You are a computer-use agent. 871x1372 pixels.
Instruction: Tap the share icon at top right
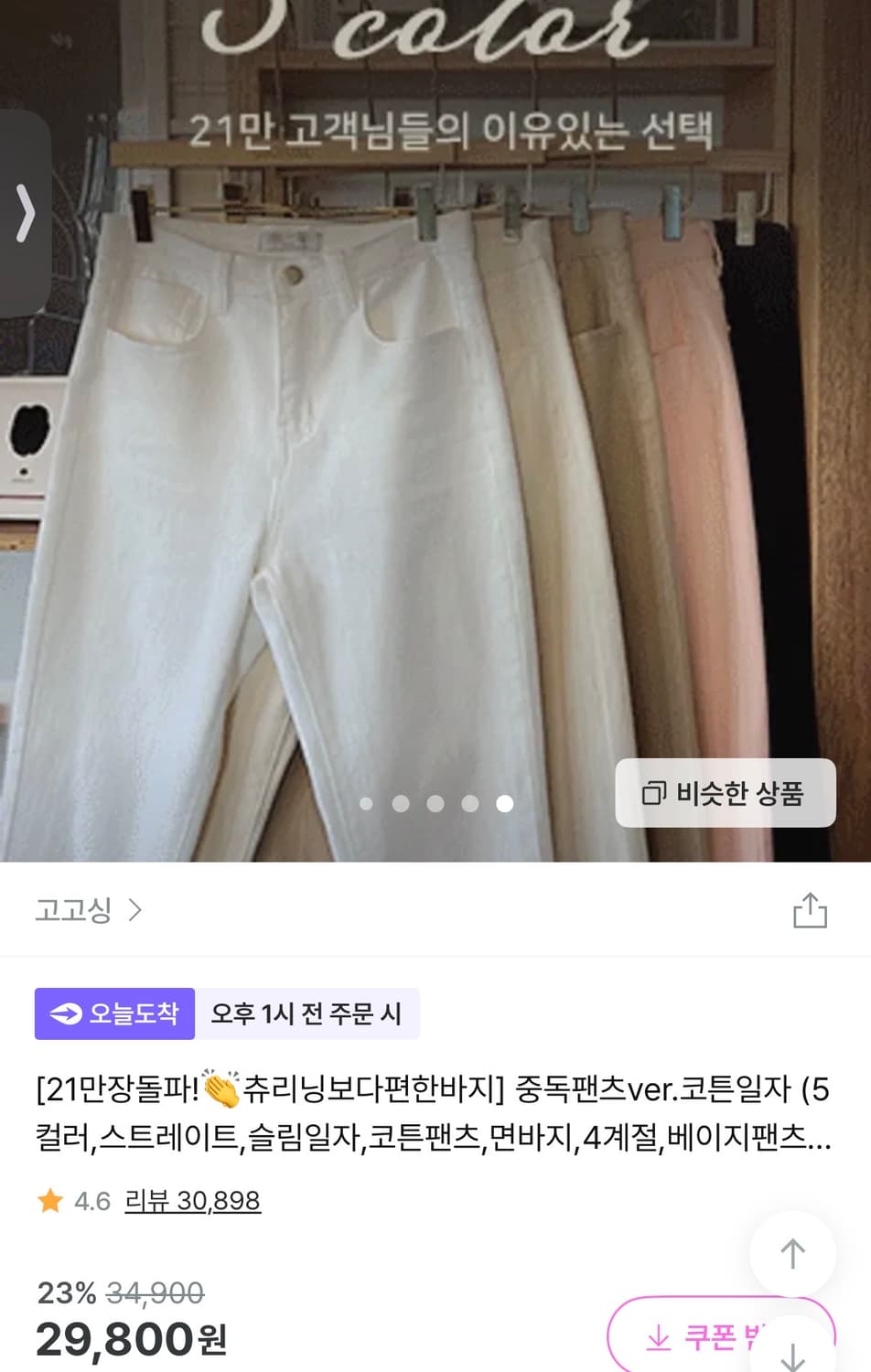[x=811, y=910]
